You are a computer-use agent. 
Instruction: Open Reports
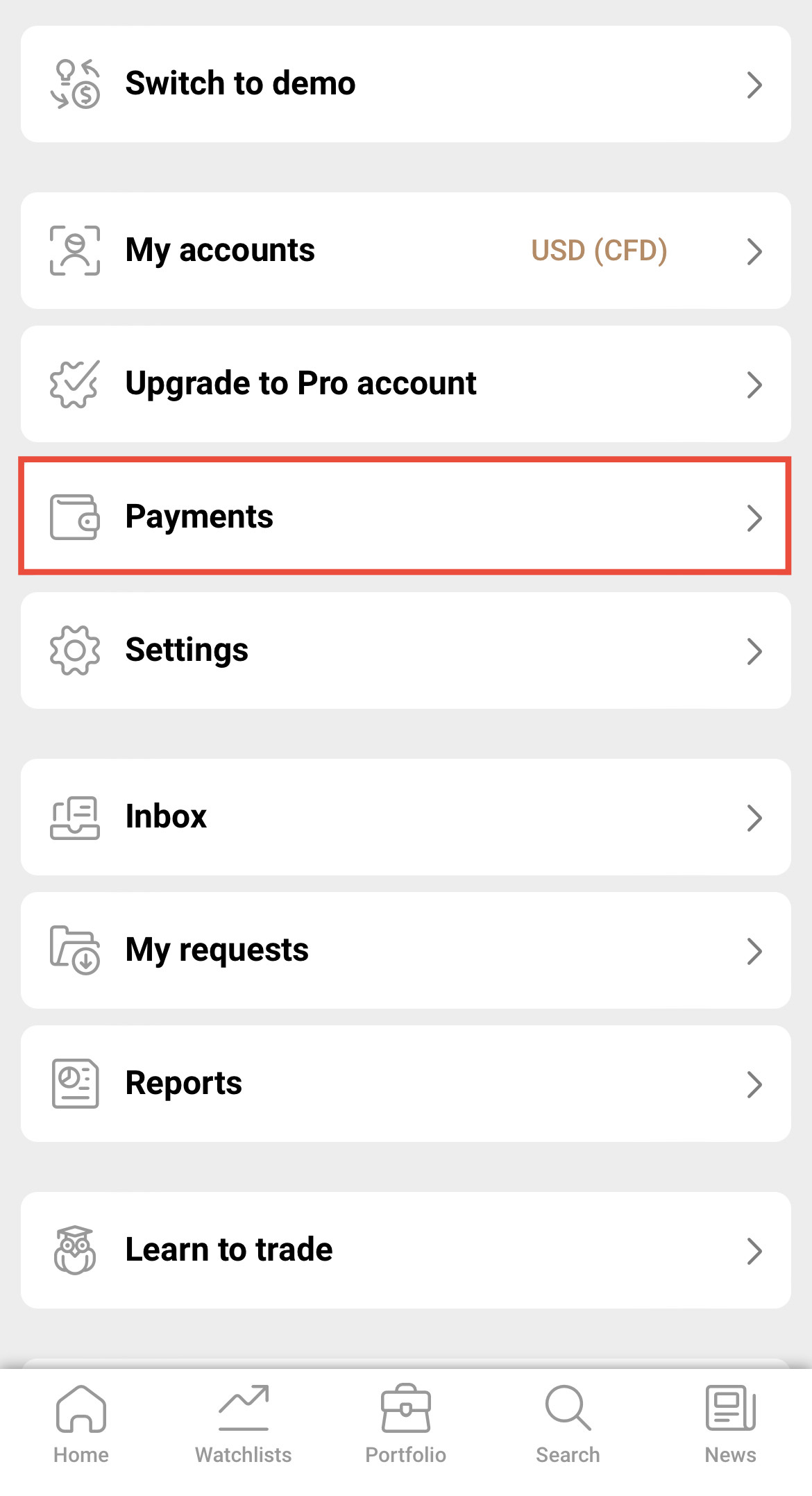tap(405, 1084)
